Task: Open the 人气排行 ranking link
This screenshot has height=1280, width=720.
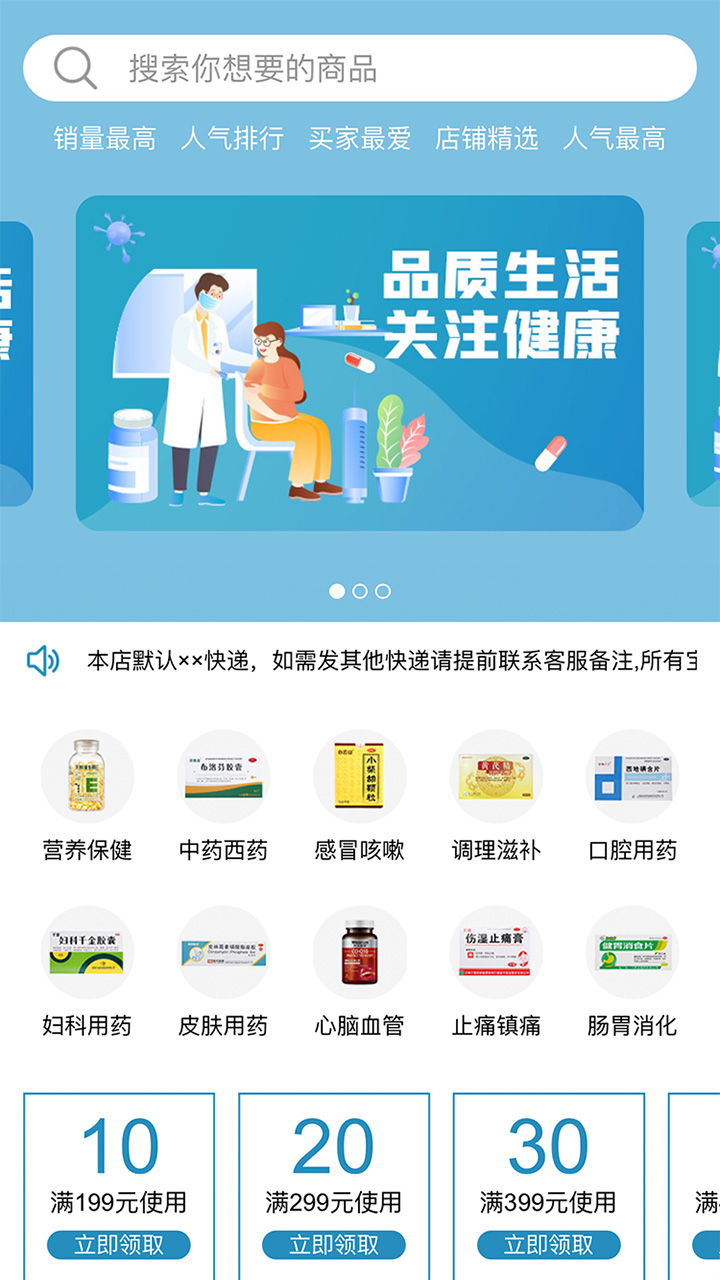Action: pyautogui.click(x=232, y=139)
